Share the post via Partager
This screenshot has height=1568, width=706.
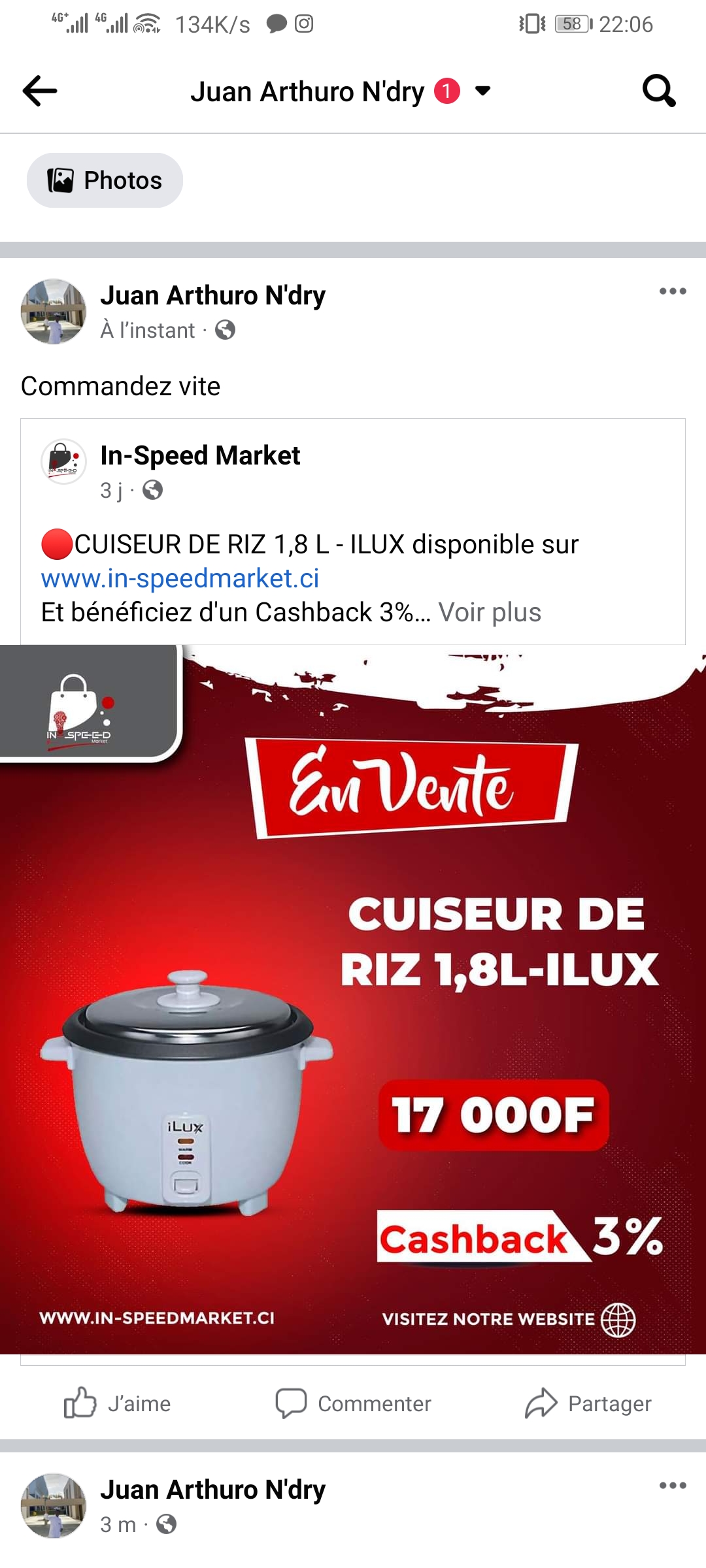(588, 1403)
